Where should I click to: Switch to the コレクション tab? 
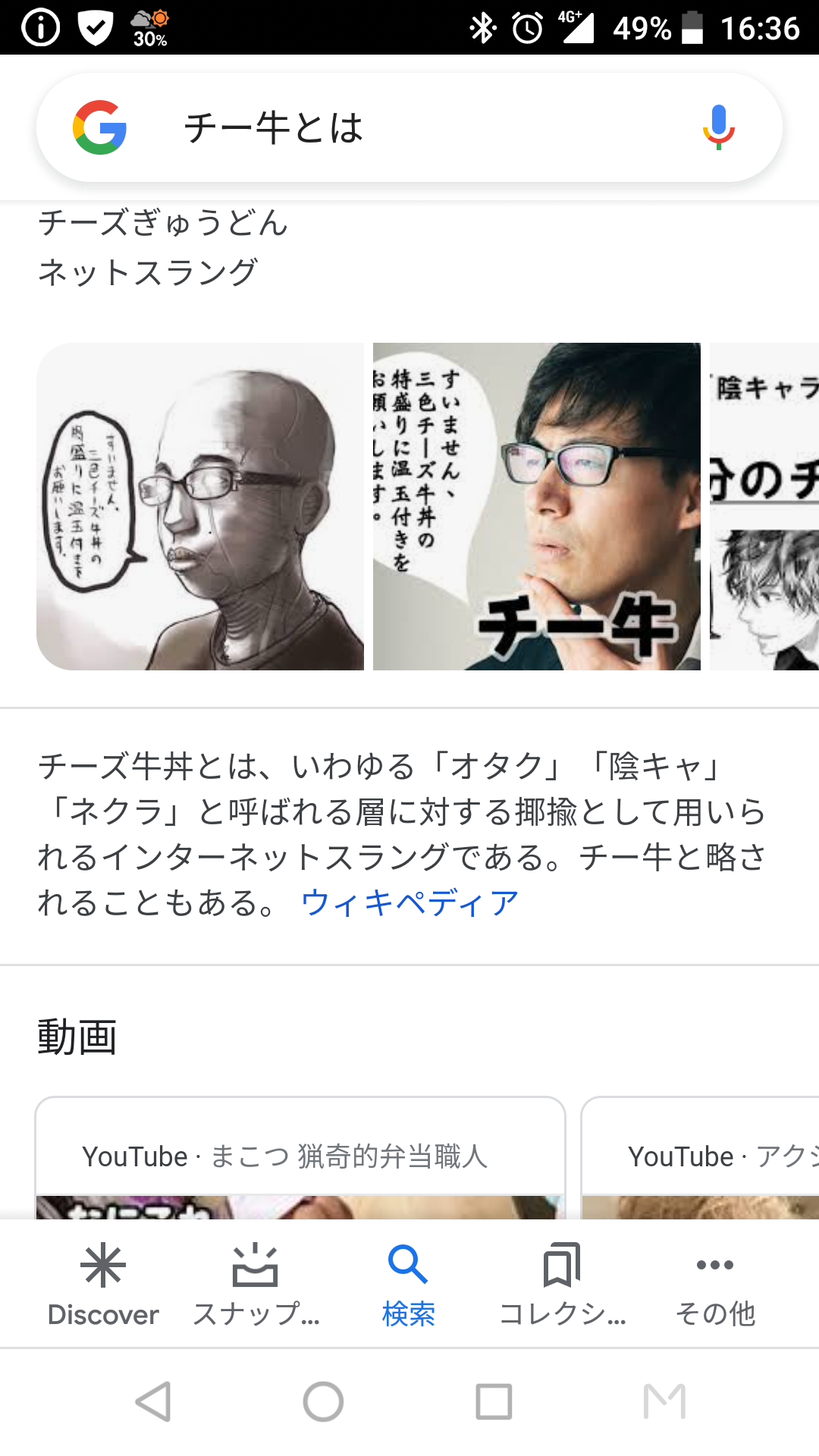562,1284
